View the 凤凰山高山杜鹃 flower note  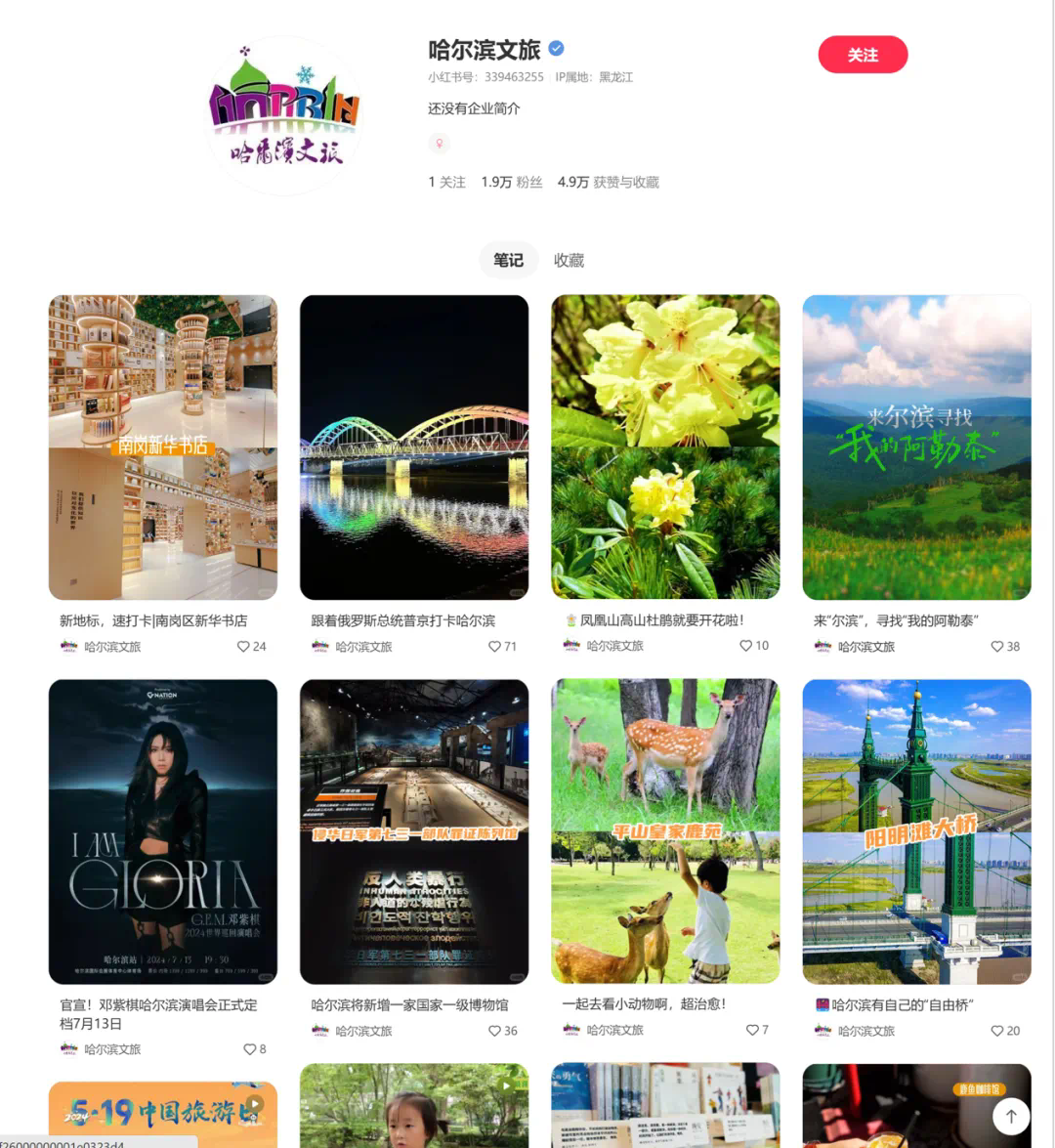point(665,446)
